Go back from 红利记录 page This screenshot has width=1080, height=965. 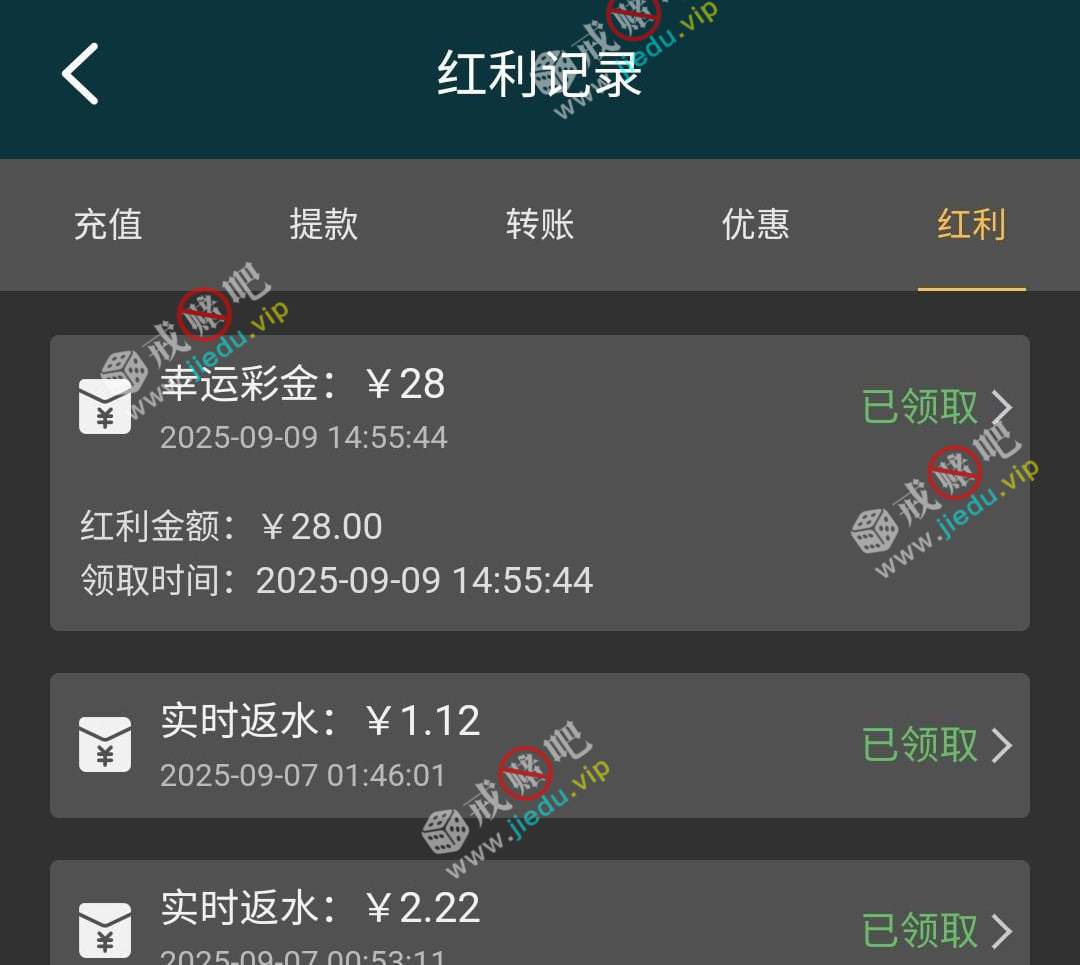[80, 74]
